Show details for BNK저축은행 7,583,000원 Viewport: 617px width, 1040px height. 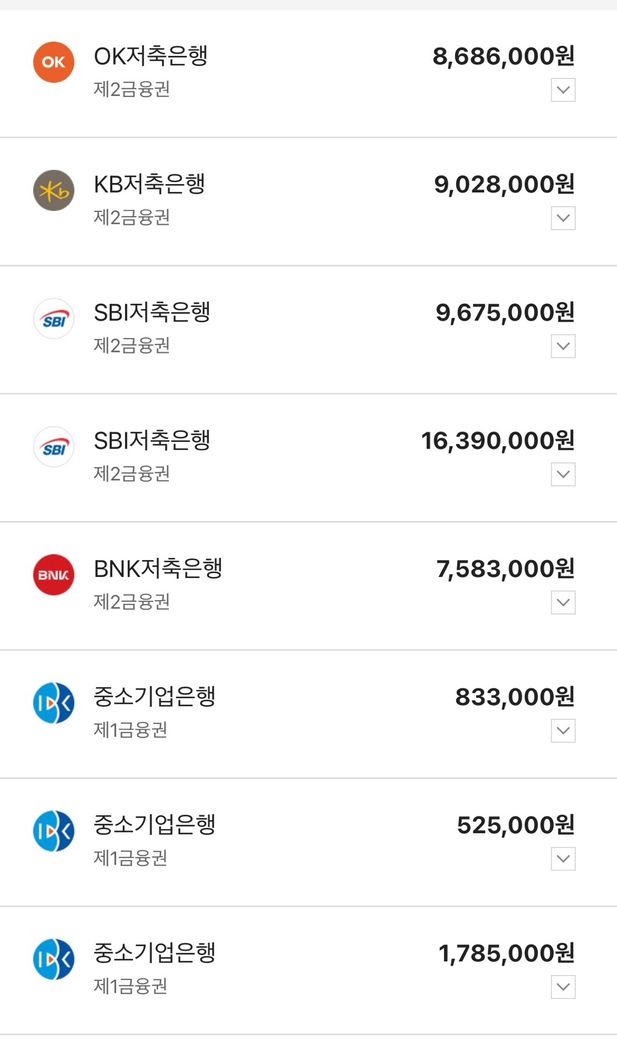click(x=563, y=602)
